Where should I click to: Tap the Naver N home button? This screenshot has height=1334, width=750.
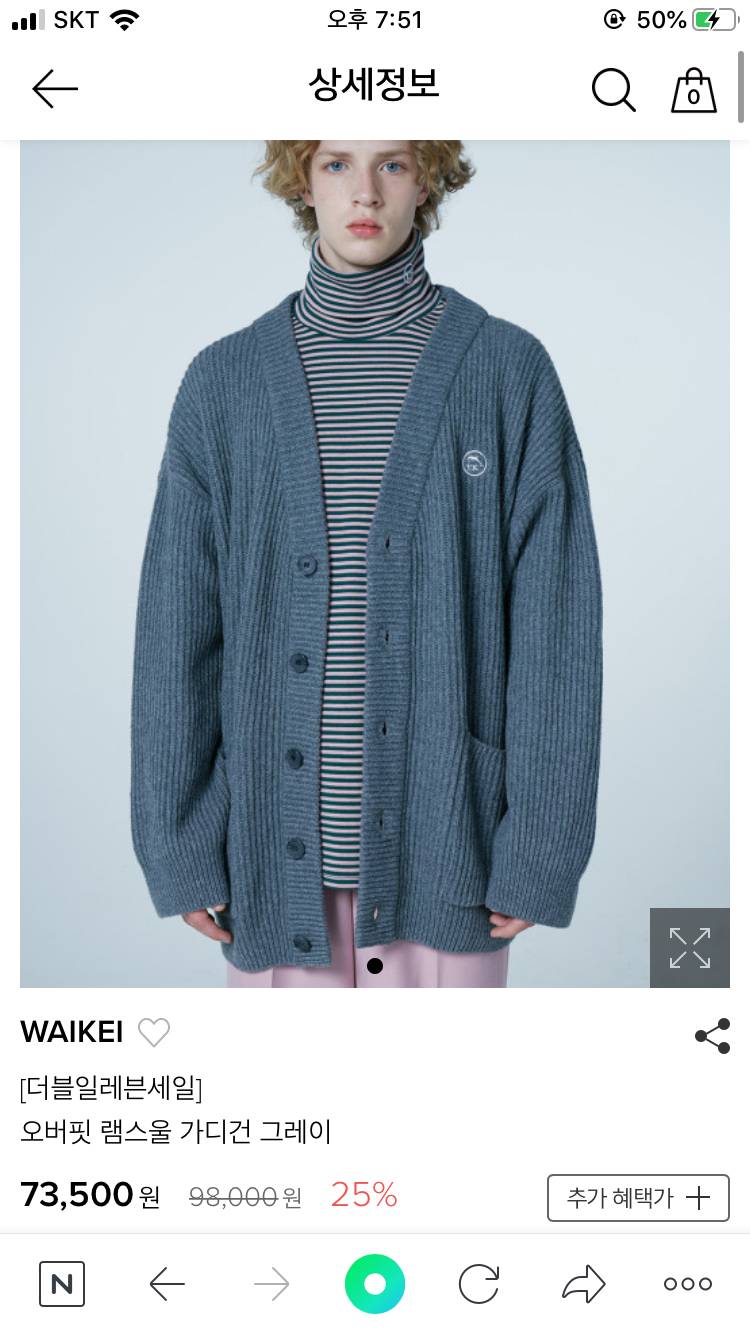click(62, 1284)
